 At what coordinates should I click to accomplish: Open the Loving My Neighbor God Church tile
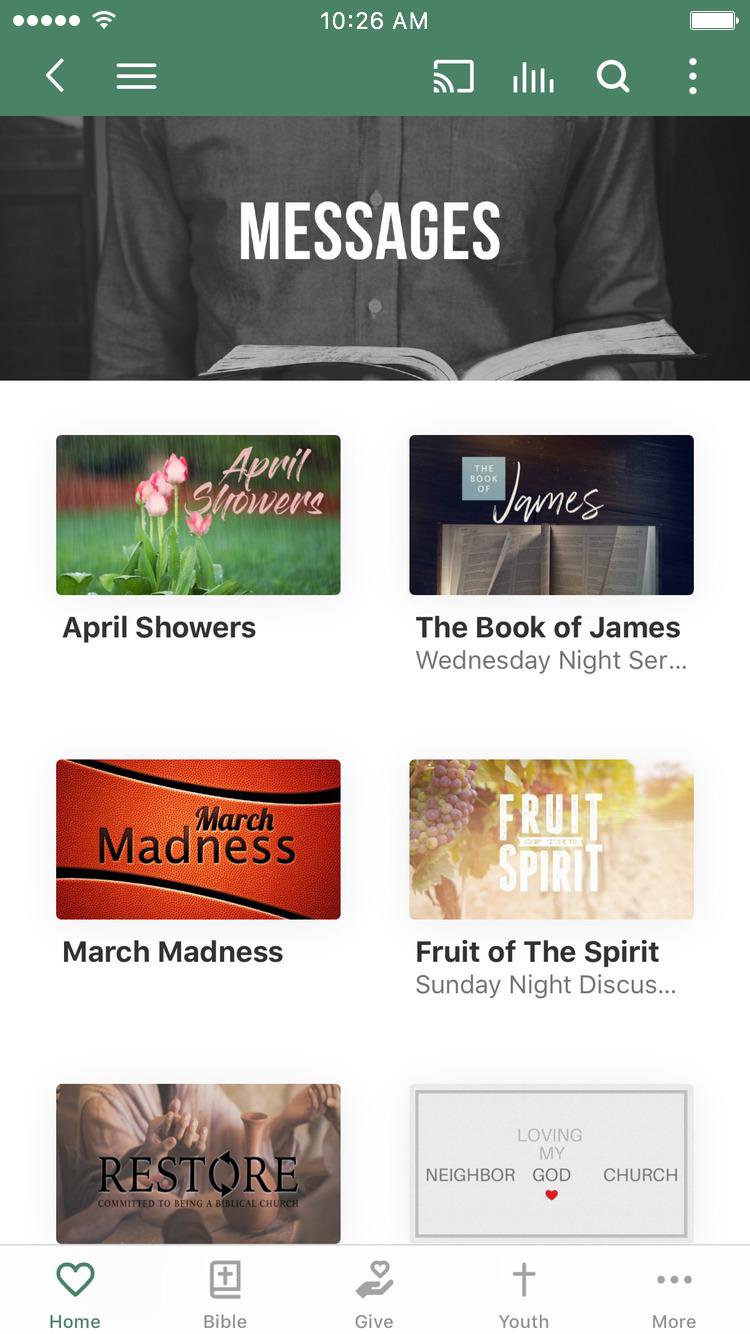551,1163
